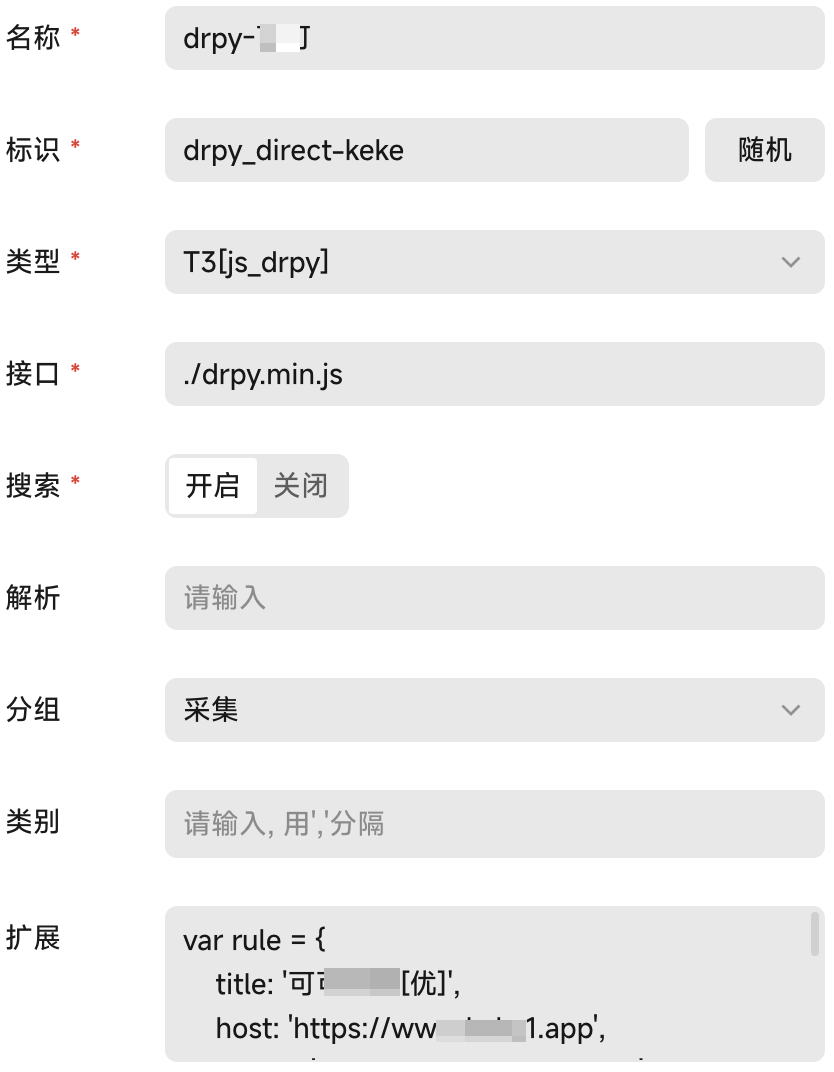Click the chevron next to T3[js_drpy]
The width and height of the screenshot is (834, 1072).
(x=791, y=262)
